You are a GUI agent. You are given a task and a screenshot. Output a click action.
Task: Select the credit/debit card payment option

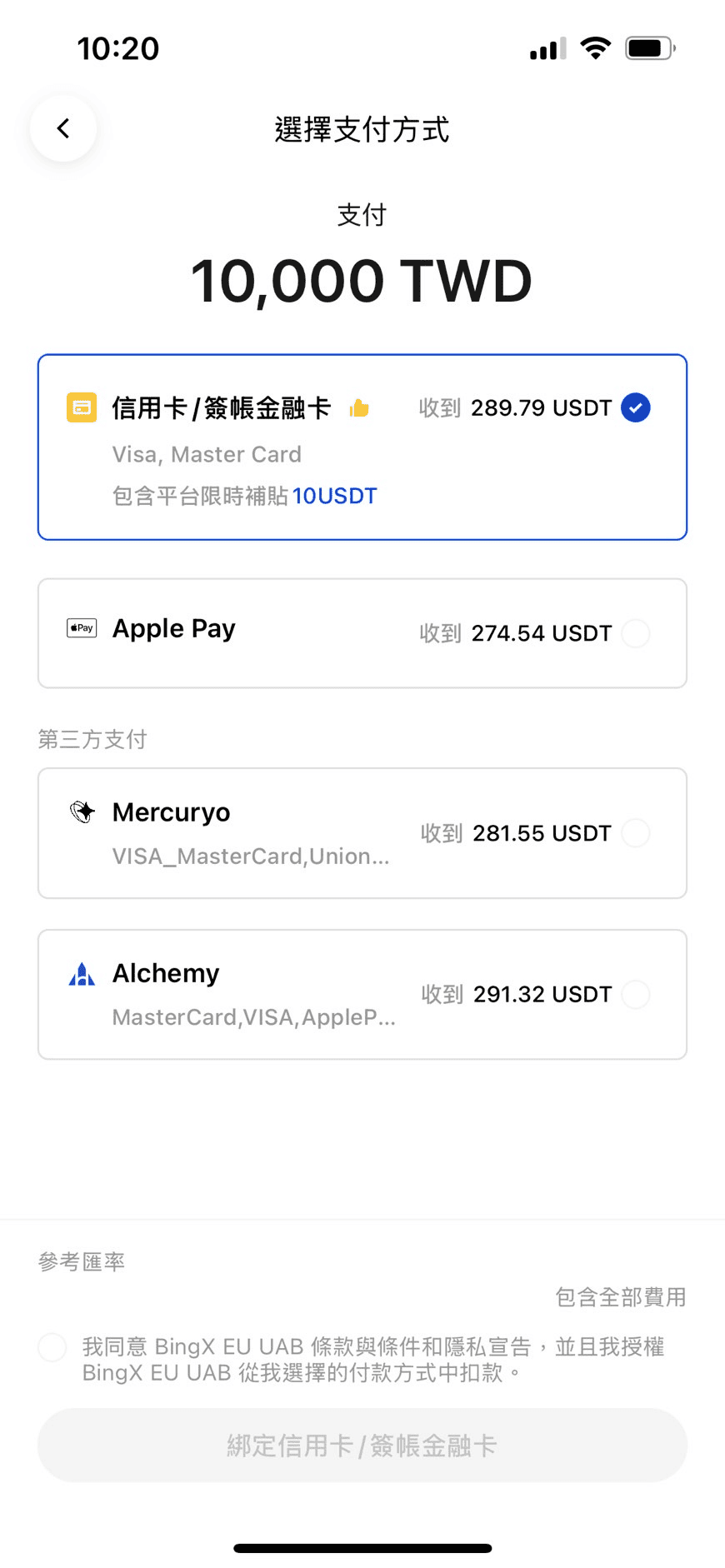tap(362, 447)
